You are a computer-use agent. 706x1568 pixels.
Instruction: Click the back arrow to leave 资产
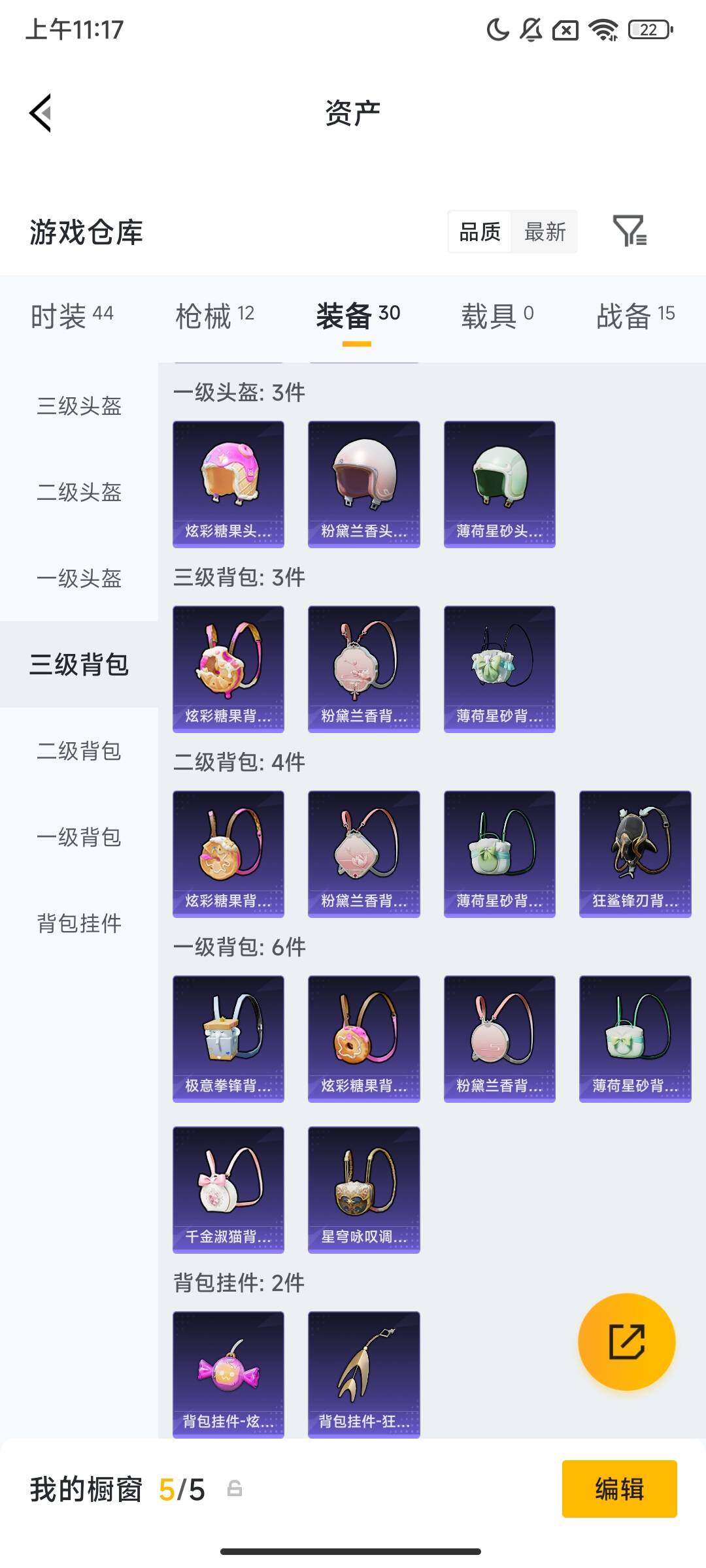click(x=41, y=112)
